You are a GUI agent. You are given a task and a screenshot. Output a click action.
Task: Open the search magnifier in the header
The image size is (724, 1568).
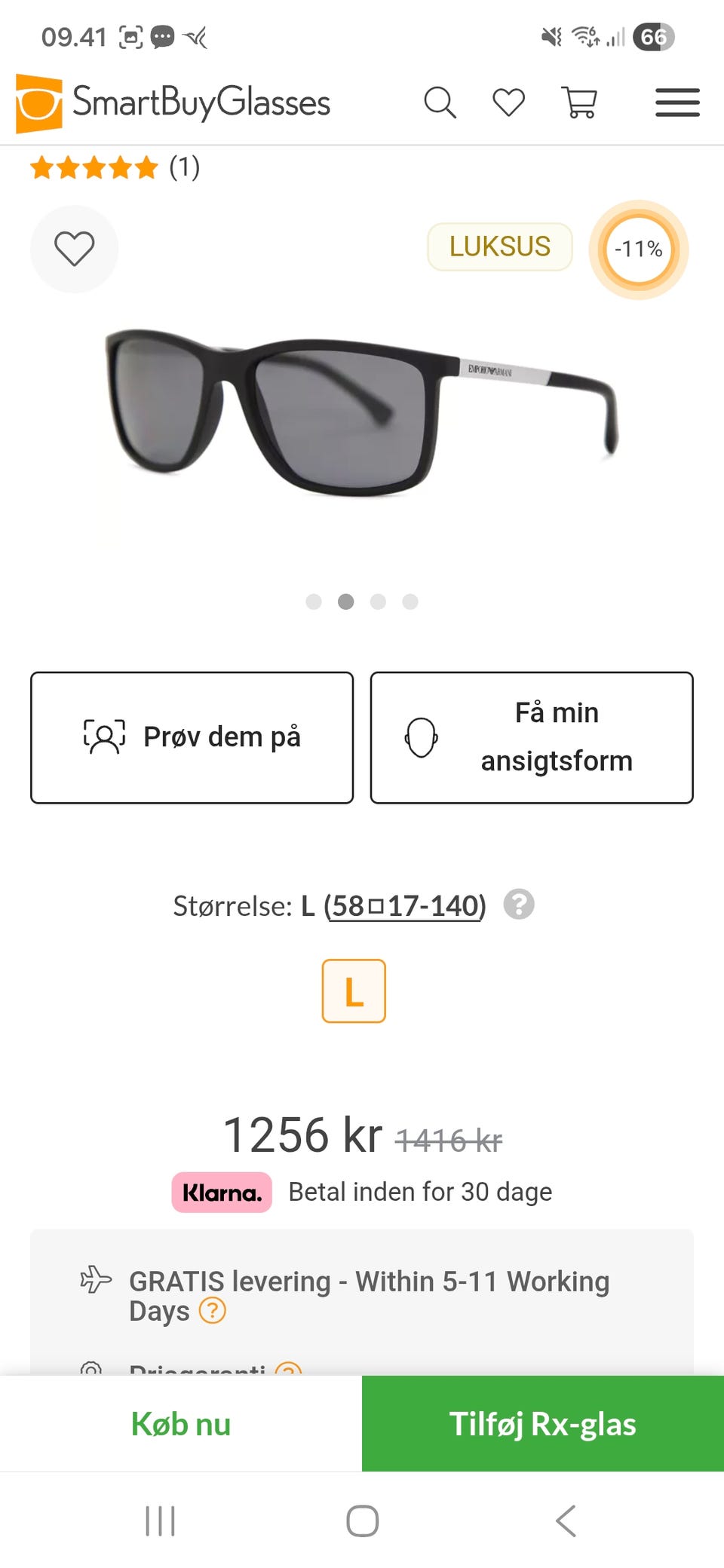click(x=440, y=103)
